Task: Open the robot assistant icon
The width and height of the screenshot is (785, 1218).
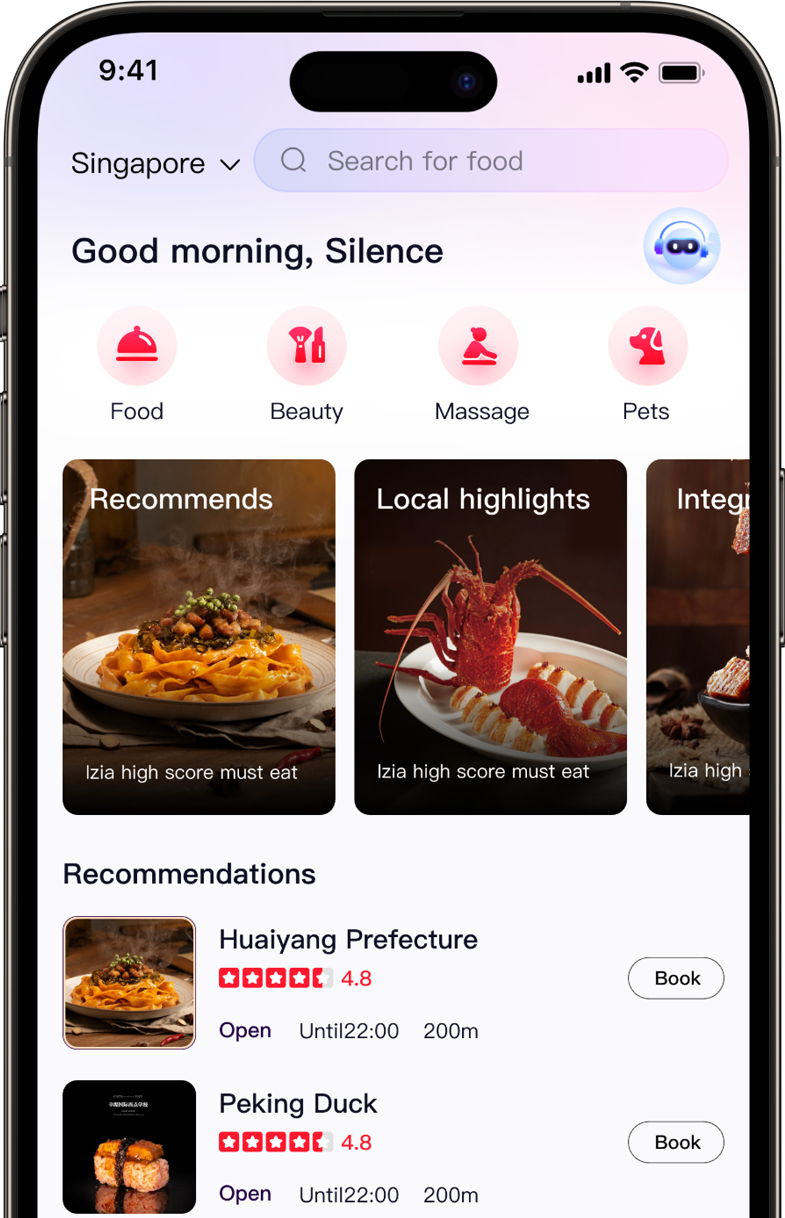Action: coord(682,246)
